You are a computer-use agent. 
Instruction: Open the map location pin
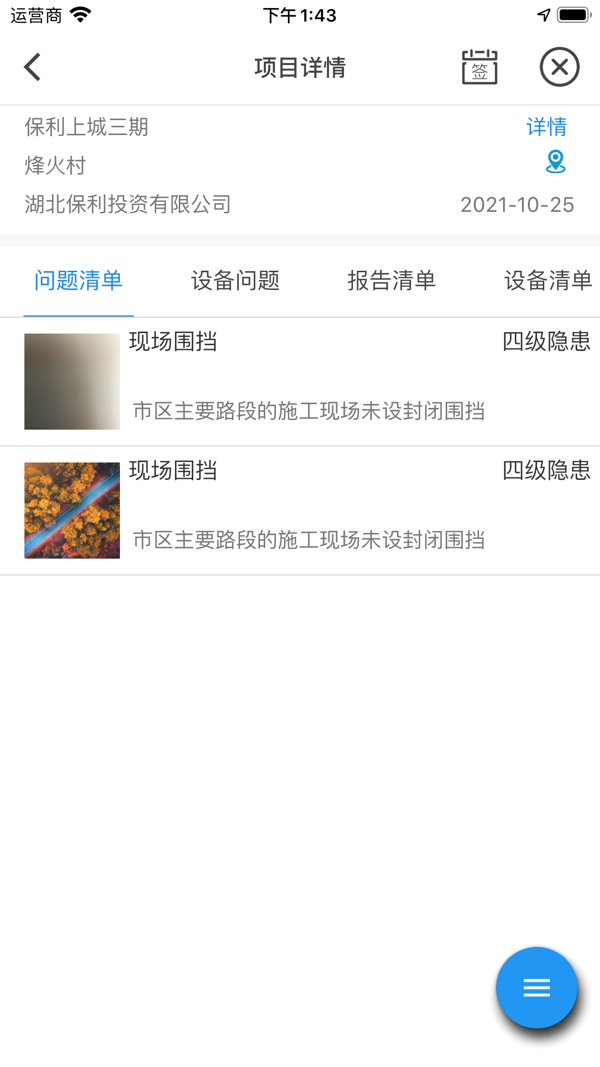(x=556, y=162)
